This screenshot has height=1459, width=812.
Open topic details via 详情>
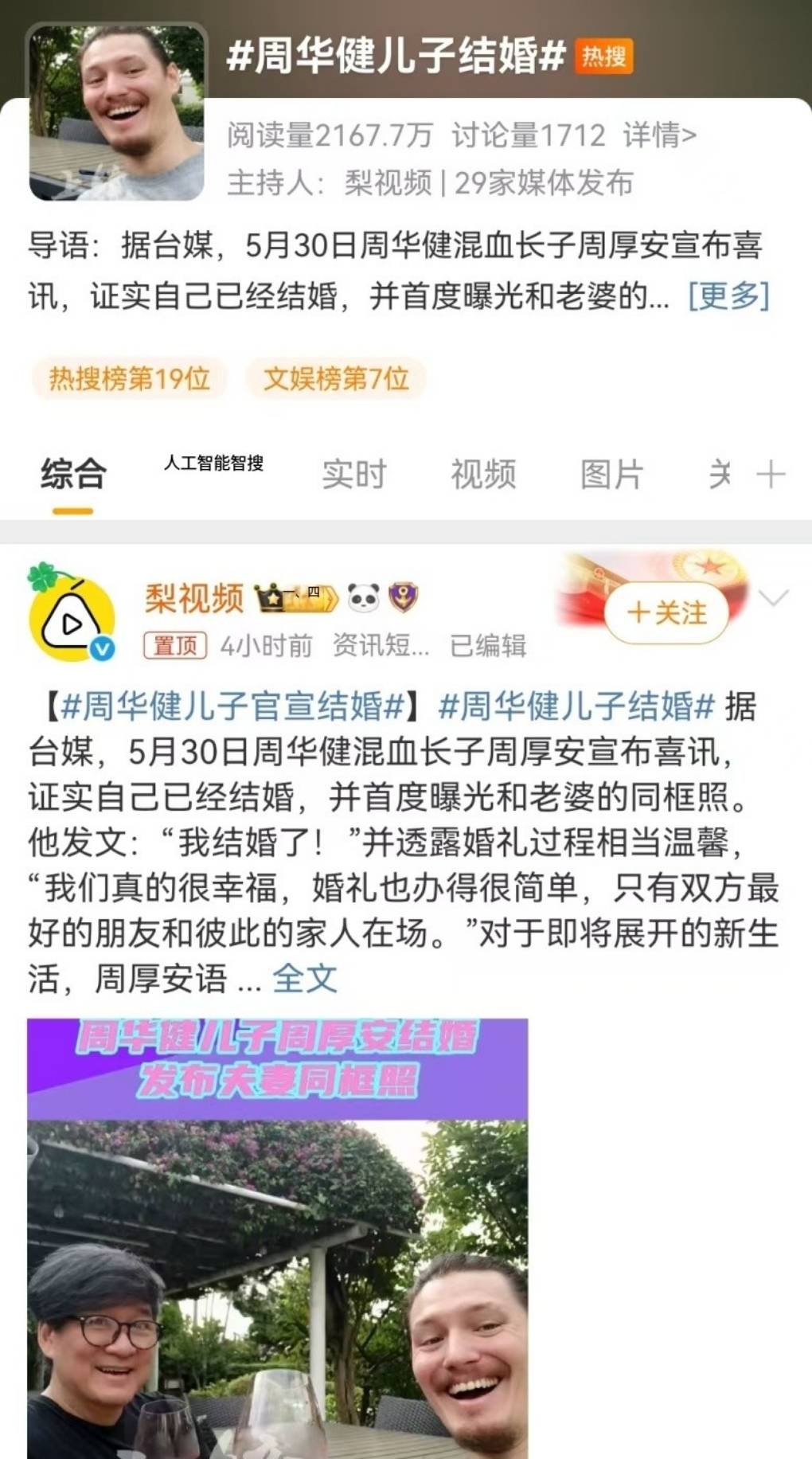659,136
